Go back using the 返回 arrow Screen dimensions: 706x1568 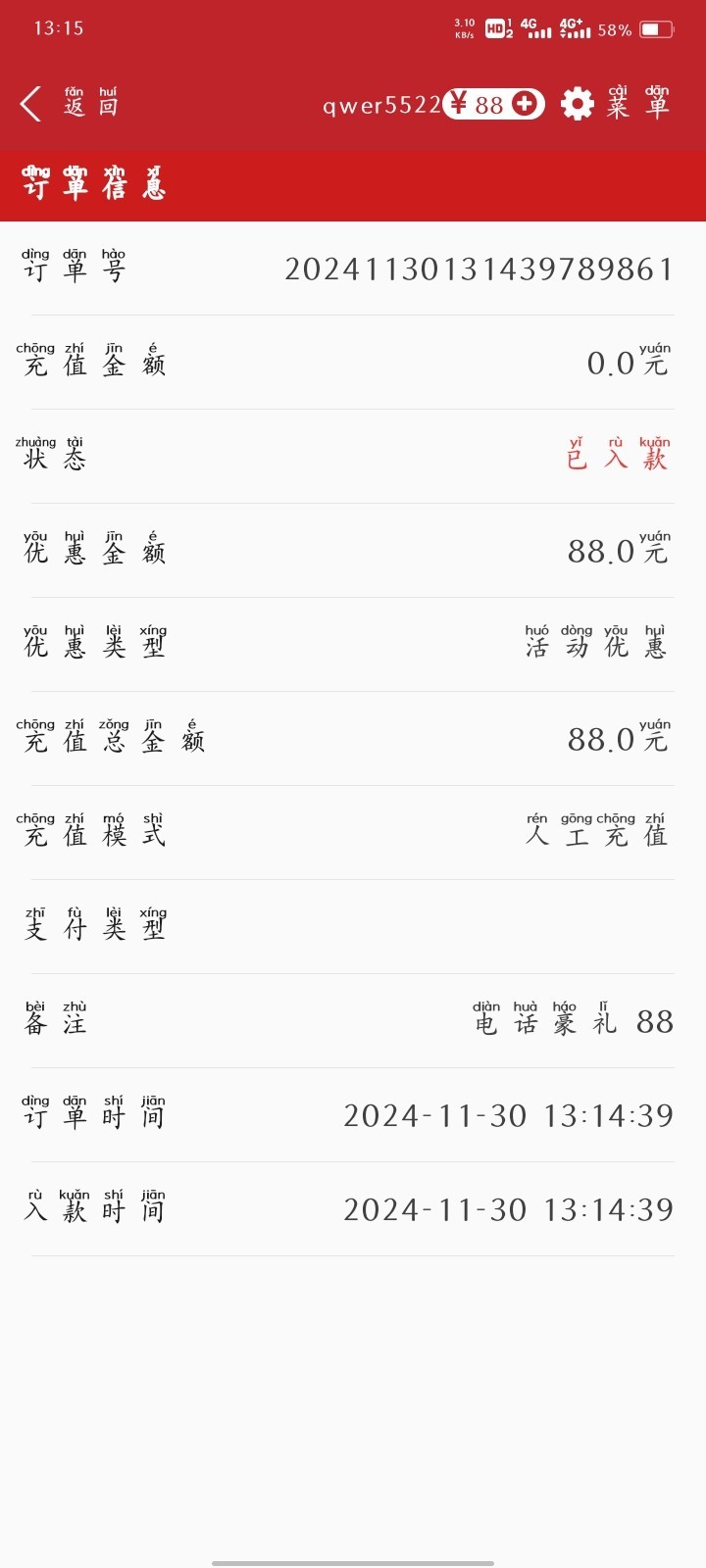point(31,104)
